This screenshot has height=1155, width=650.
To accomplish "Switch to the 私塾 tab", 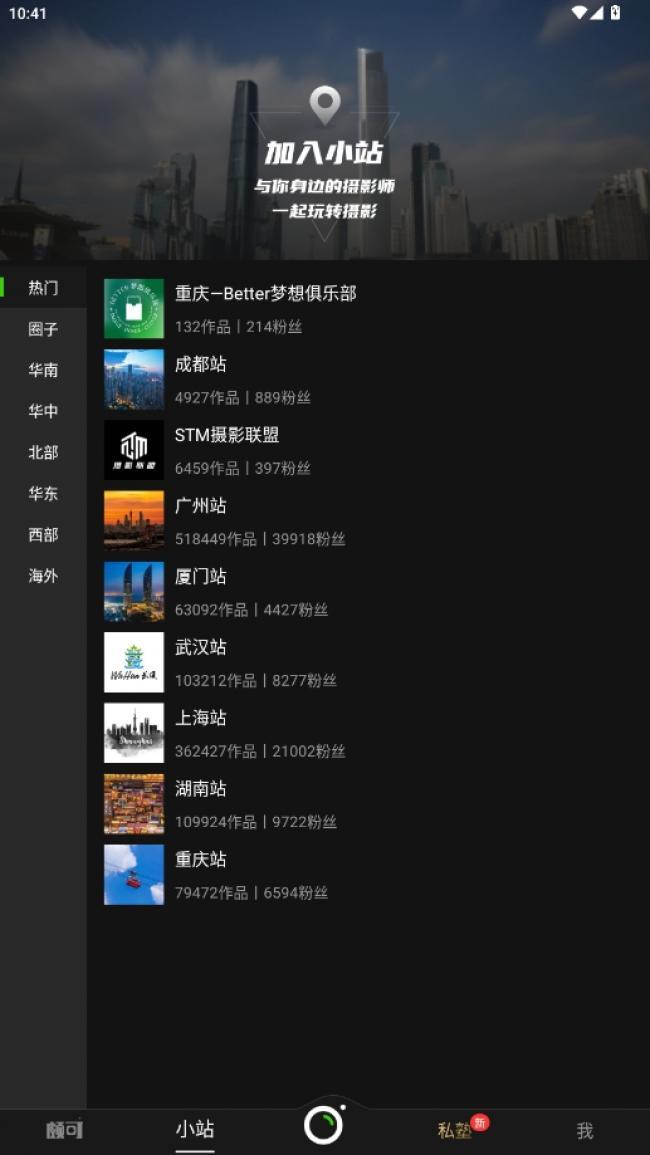I will click(x=455, y=1130).
